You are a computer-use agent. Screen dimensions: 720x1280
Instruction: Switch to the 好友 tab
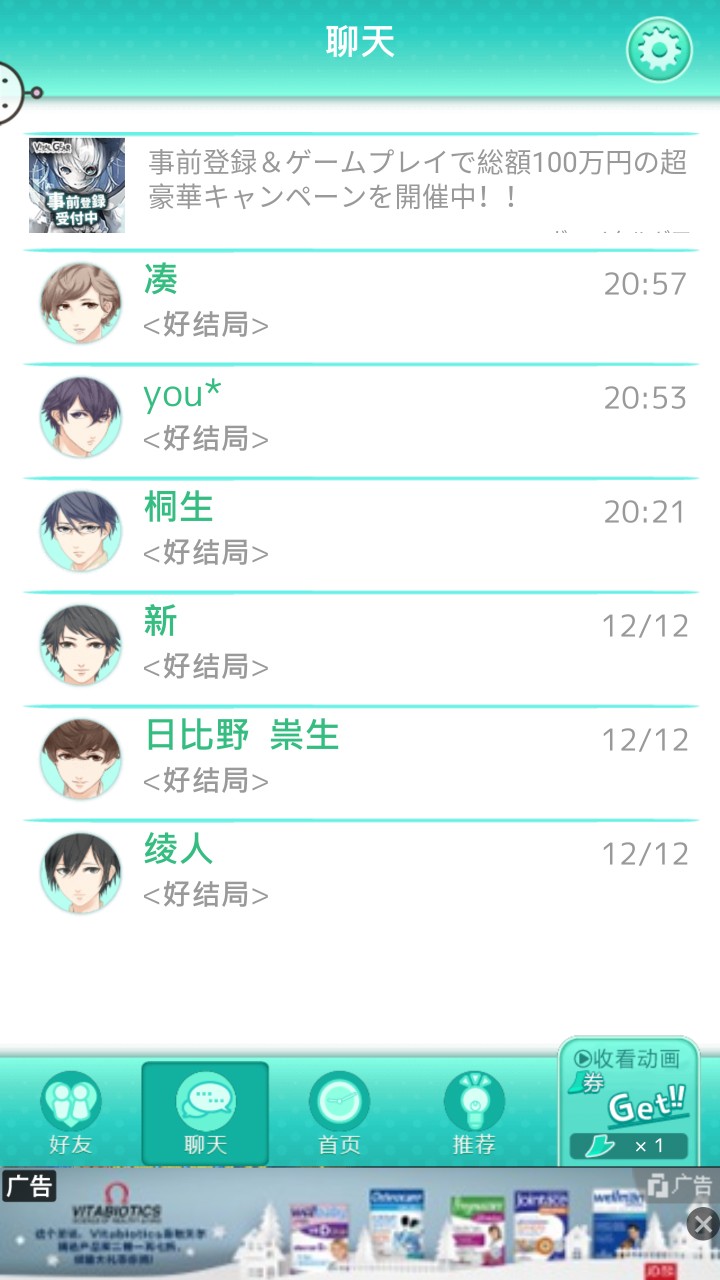click(70, 1113)
